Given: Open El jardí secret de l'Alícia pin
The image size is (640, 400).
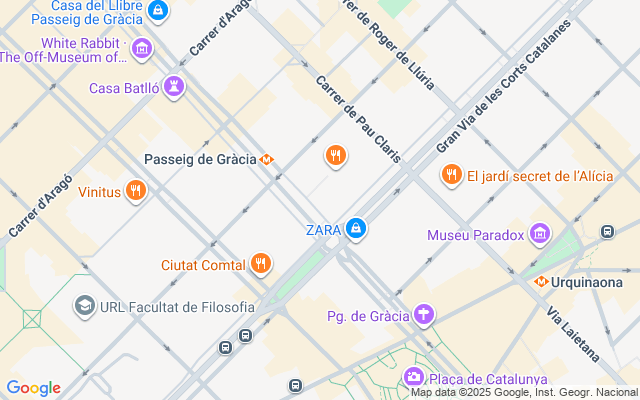Looking at the screenshot, I should pos(452,175).
